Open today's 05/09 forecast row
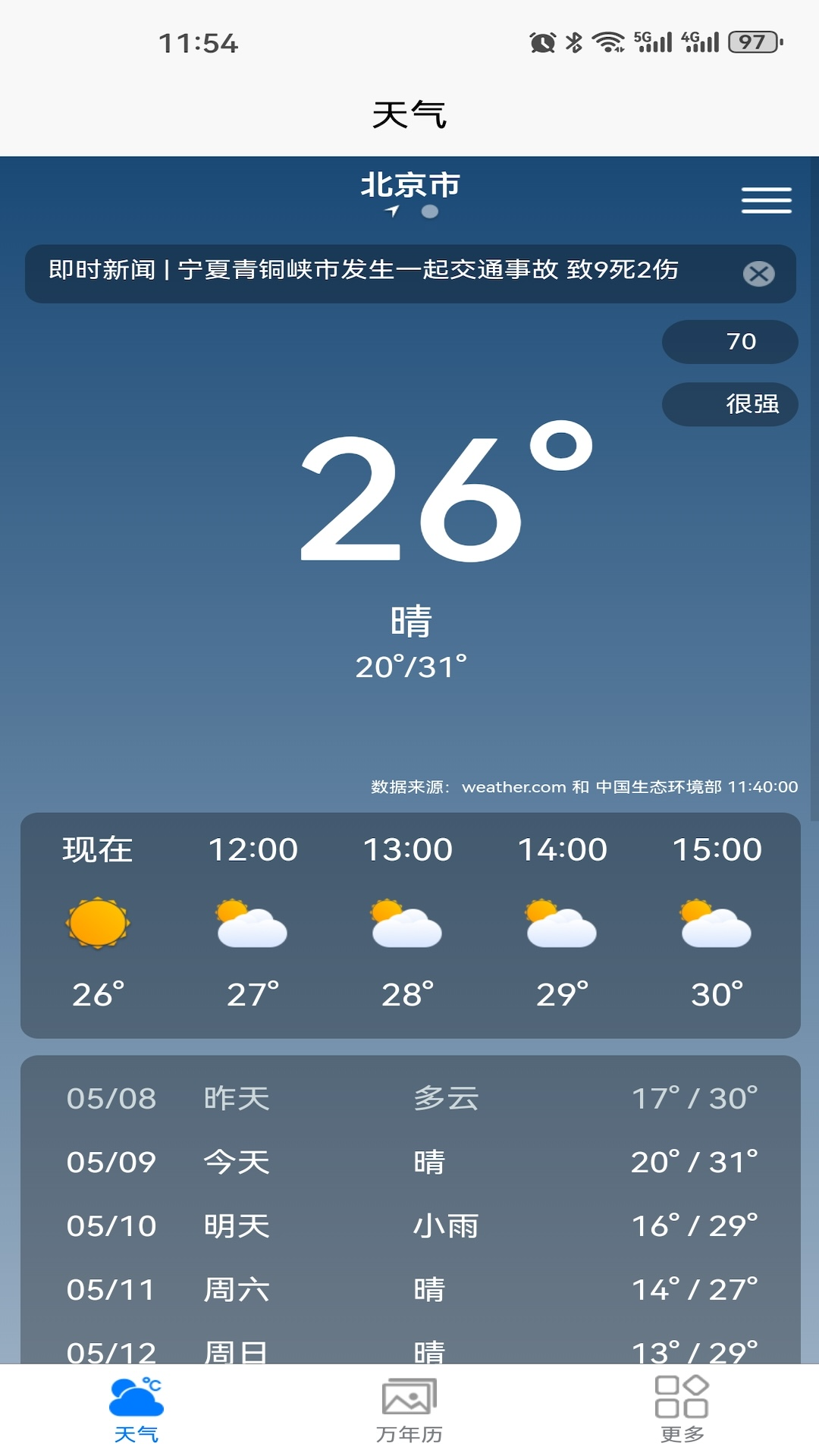Viewport: 819px width, 1456px height. (x=410, y=1163)
